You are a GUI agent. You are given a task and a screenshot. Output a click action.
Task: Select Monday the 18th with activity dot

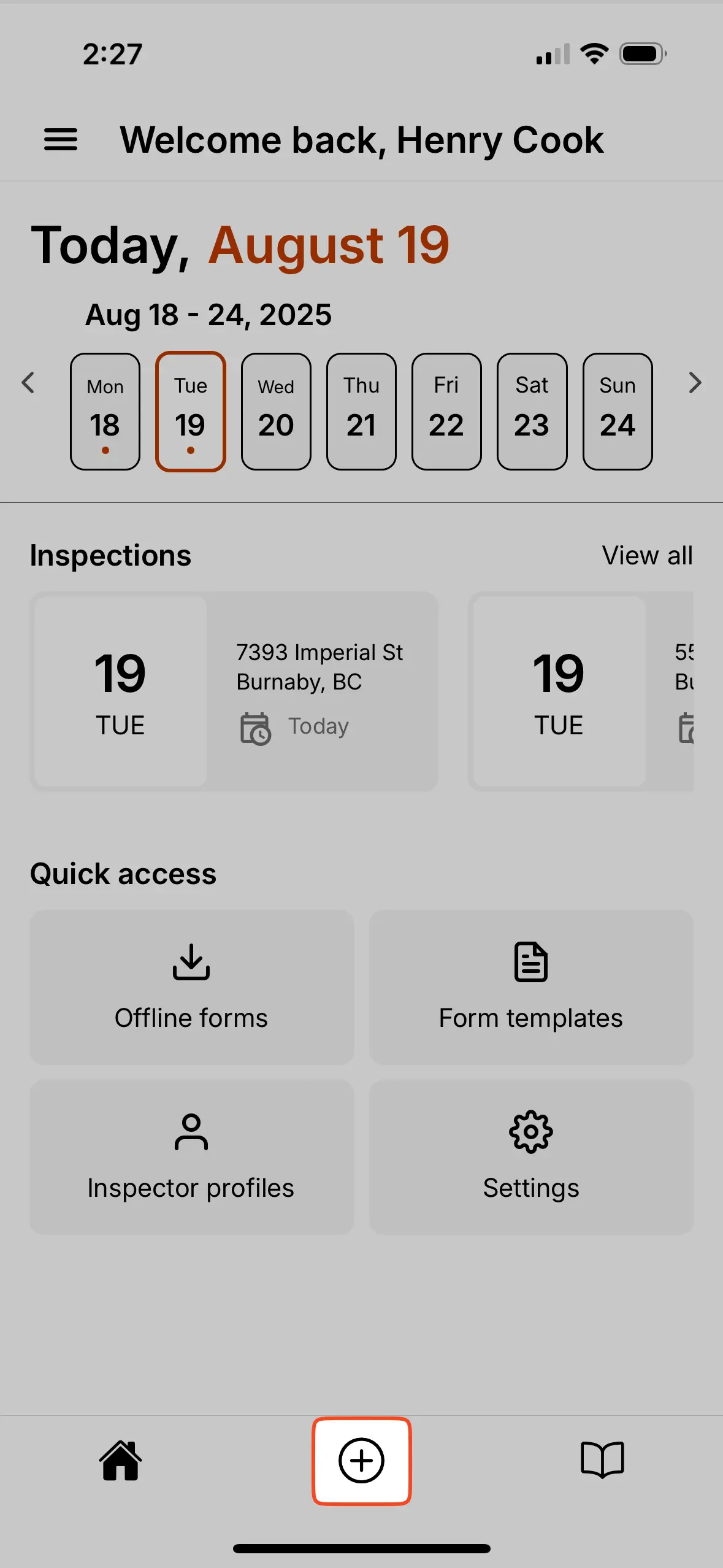pos(104,410)
